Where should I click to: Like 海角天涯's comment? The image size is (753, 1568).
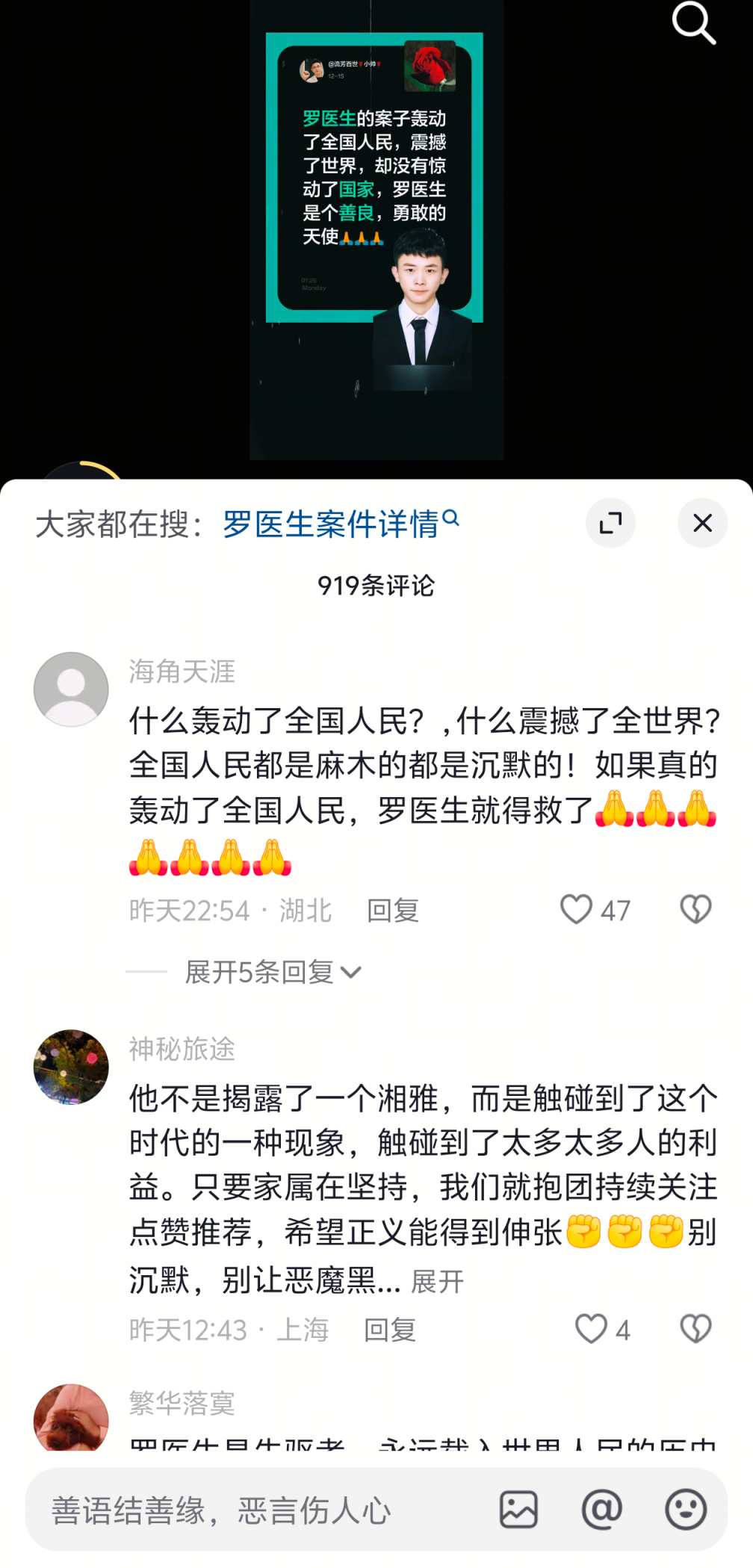pyautogui.click(x=577, y=910)
